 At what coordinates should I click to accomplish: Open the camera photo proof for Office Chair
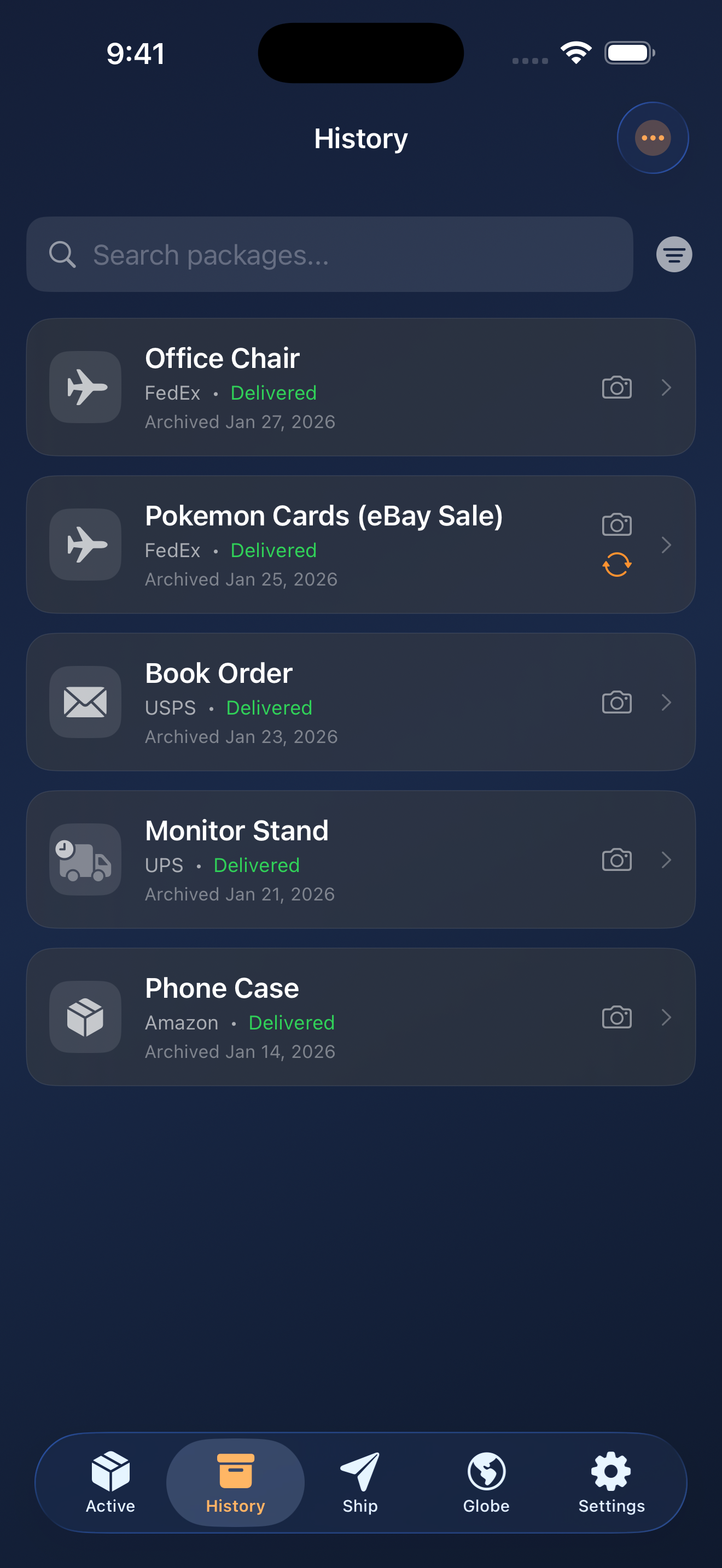point(616,387)
